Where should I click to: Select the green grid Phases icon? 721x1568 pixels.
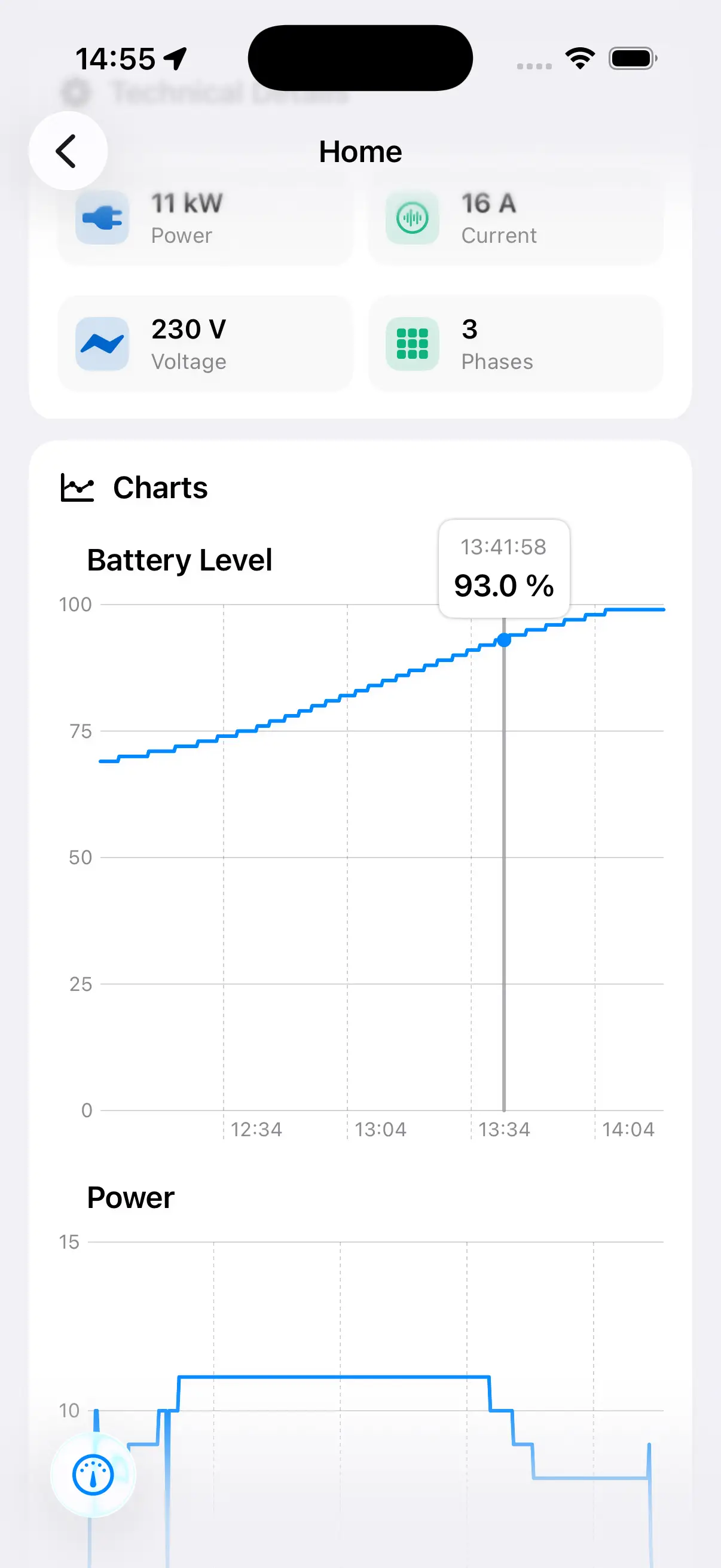[x=411, y=343]
